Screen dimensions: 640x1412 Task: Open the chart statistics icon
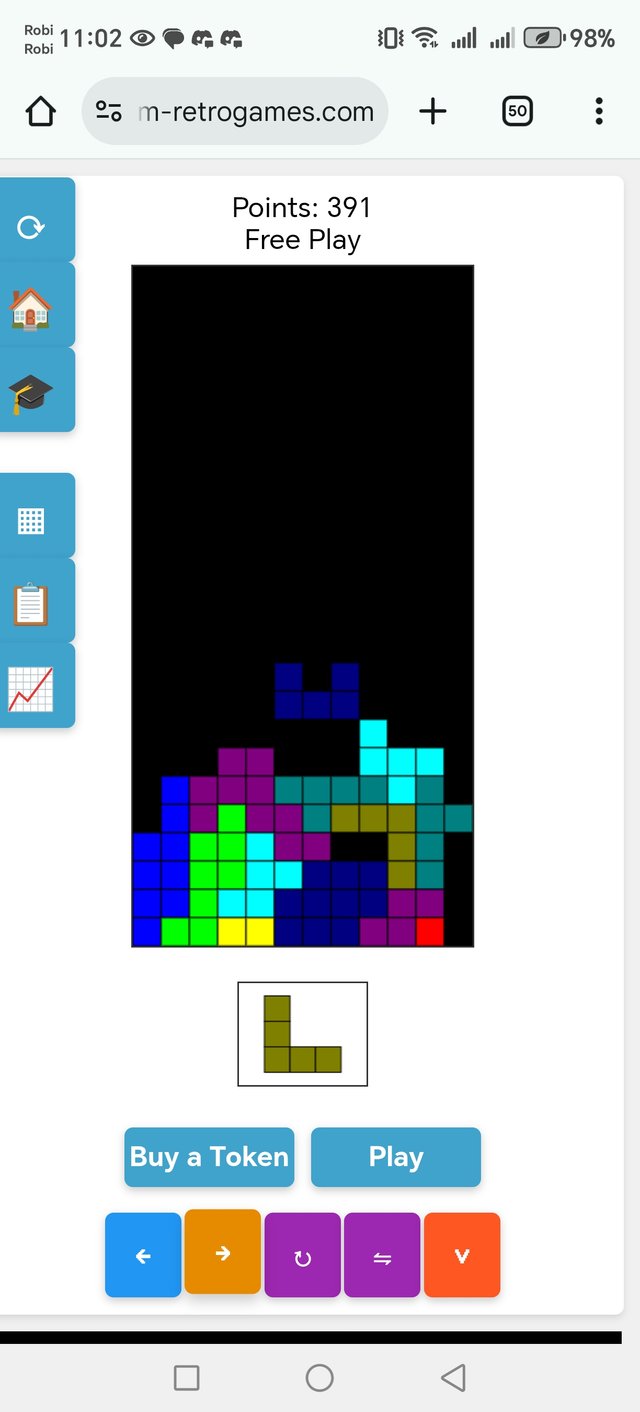pos(32,689)
